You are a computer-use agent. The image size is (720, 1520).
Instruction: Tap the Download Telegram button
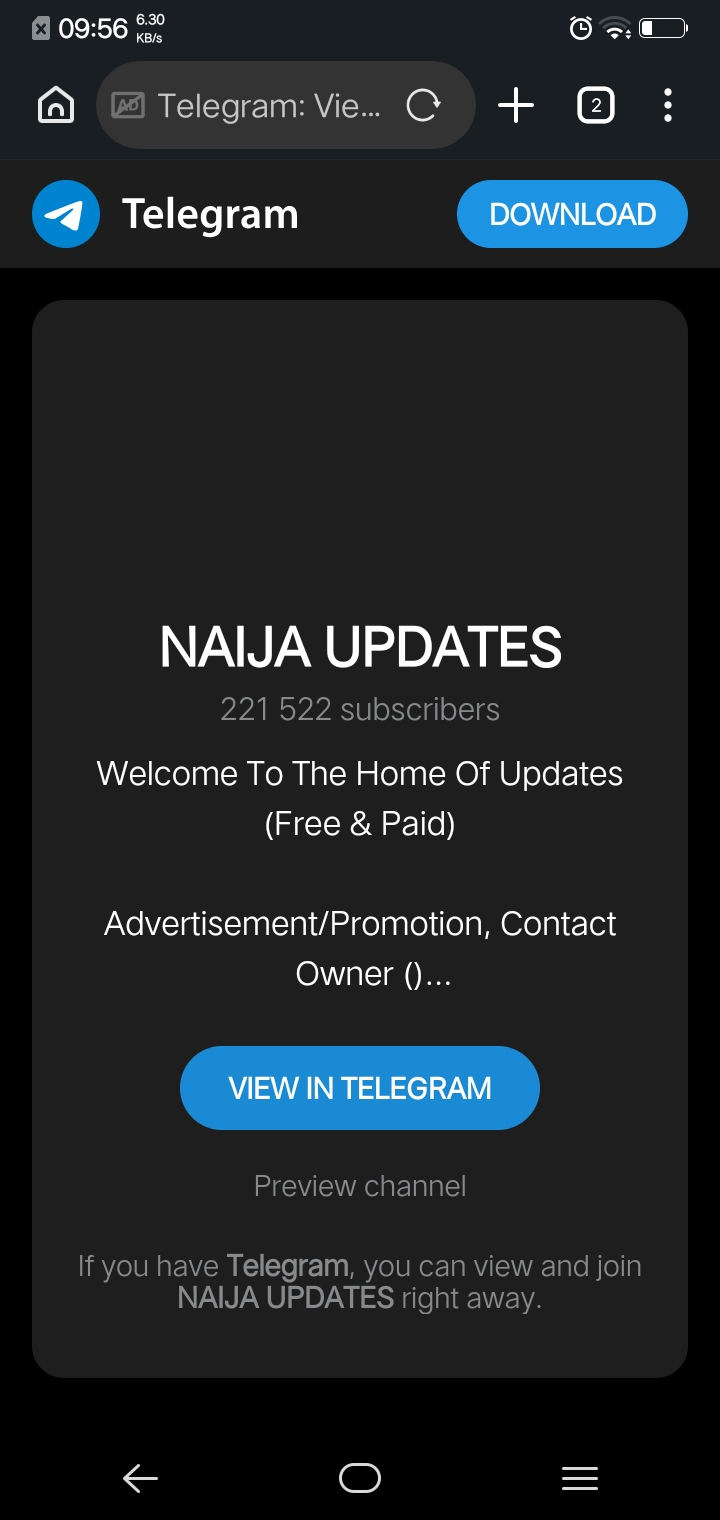click(x=572, y=214)
